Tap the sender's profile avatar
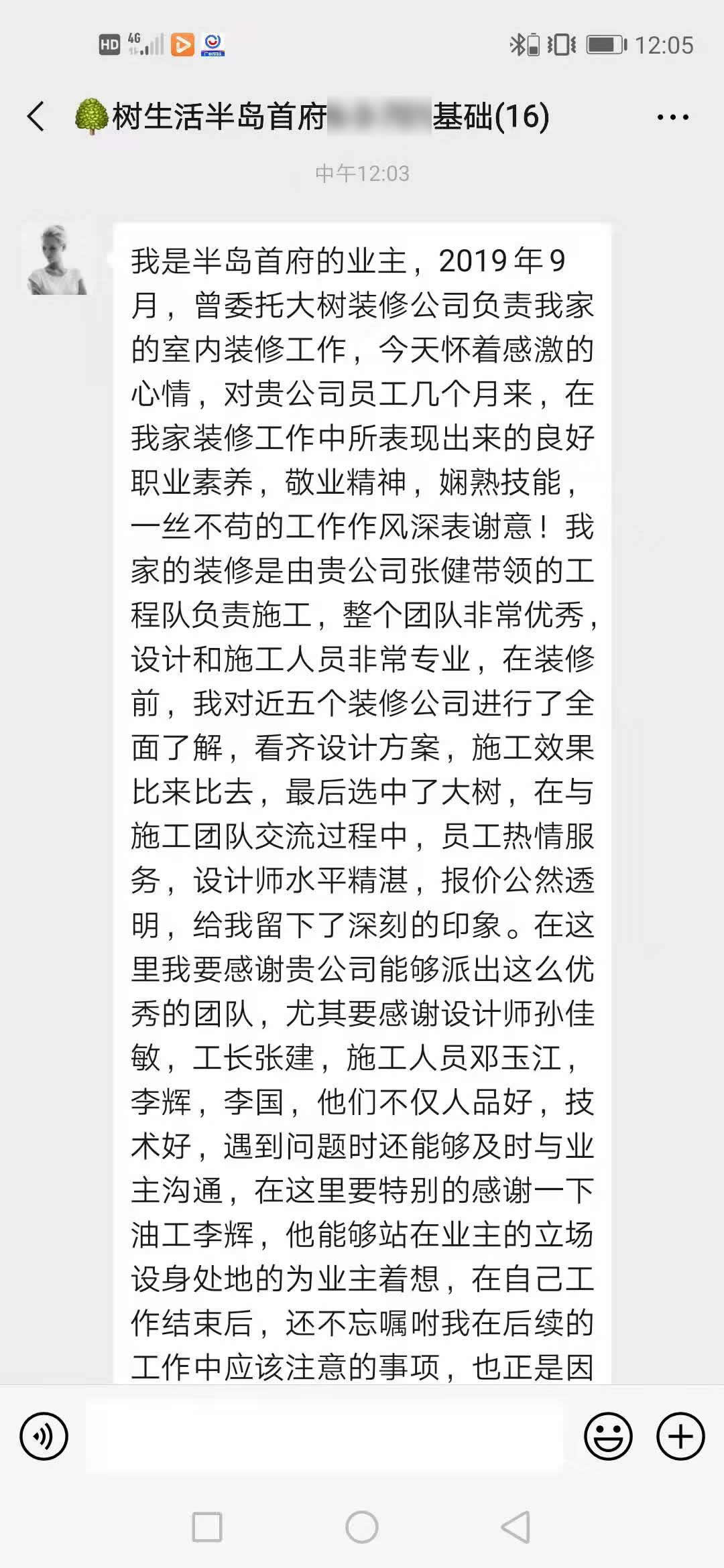The image size is (724, 1568). click(57, 261)
